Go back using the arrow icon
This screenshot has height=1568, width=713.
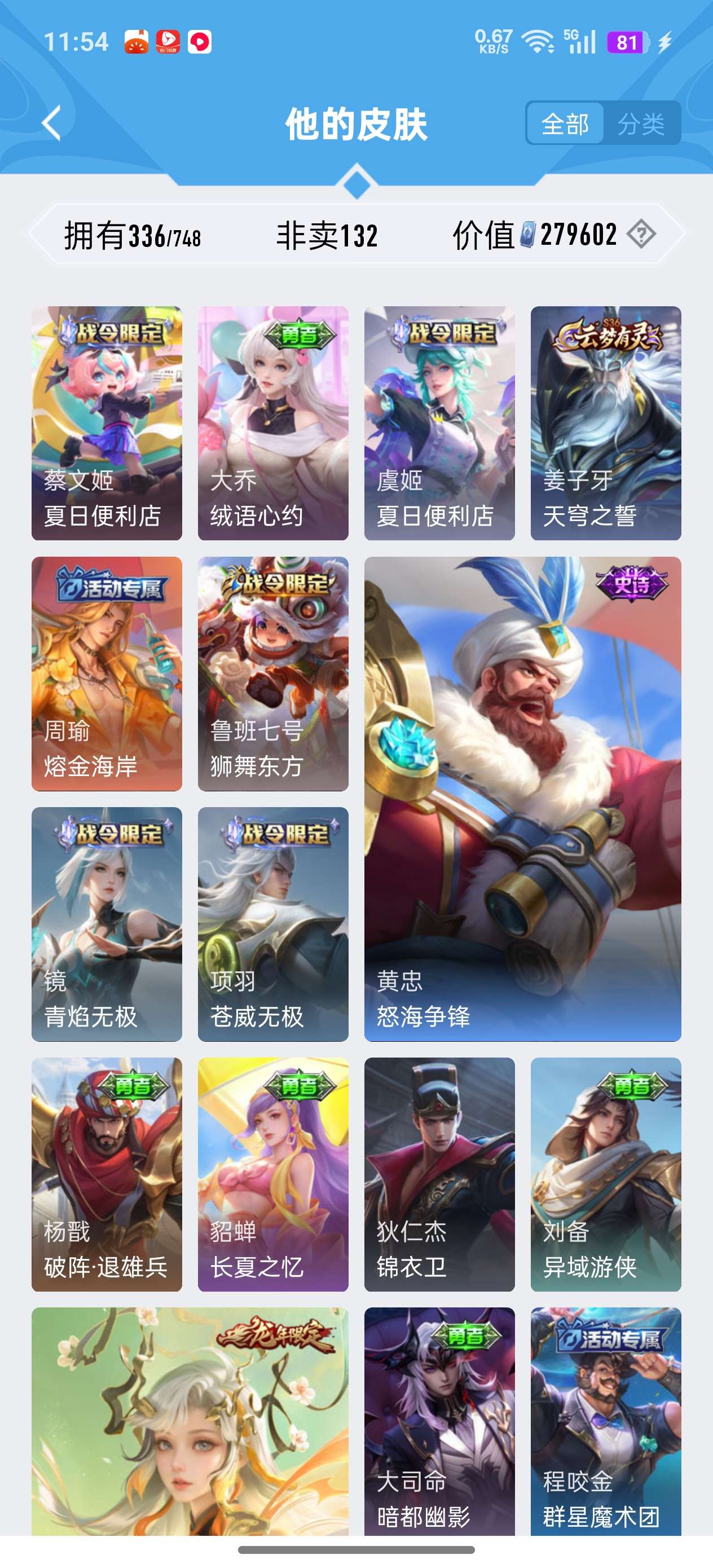point(52,123)
